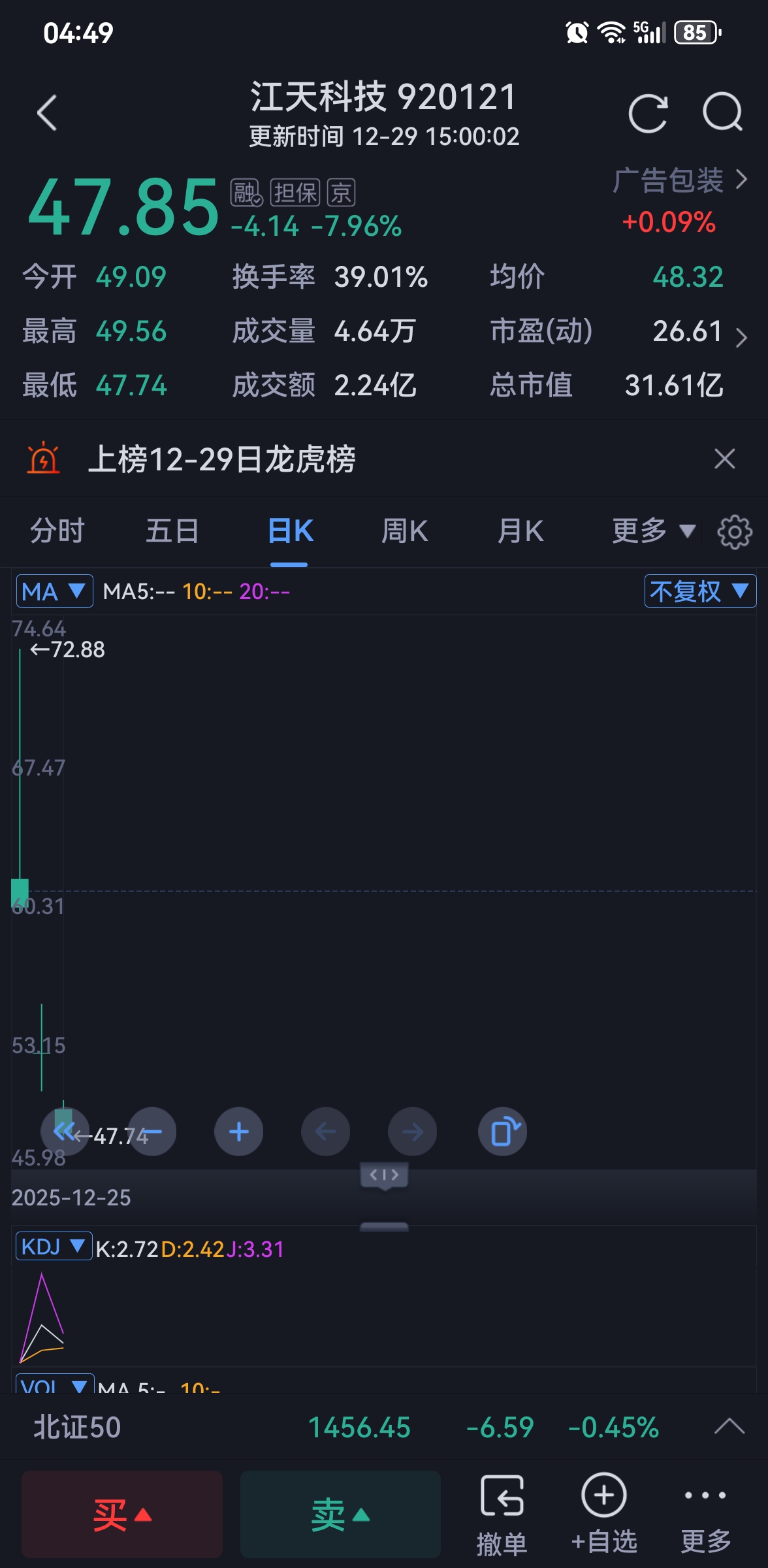768x1568 pixels.
Task: Expand the 更多 chart period dropdown
Action: (653, 531)
